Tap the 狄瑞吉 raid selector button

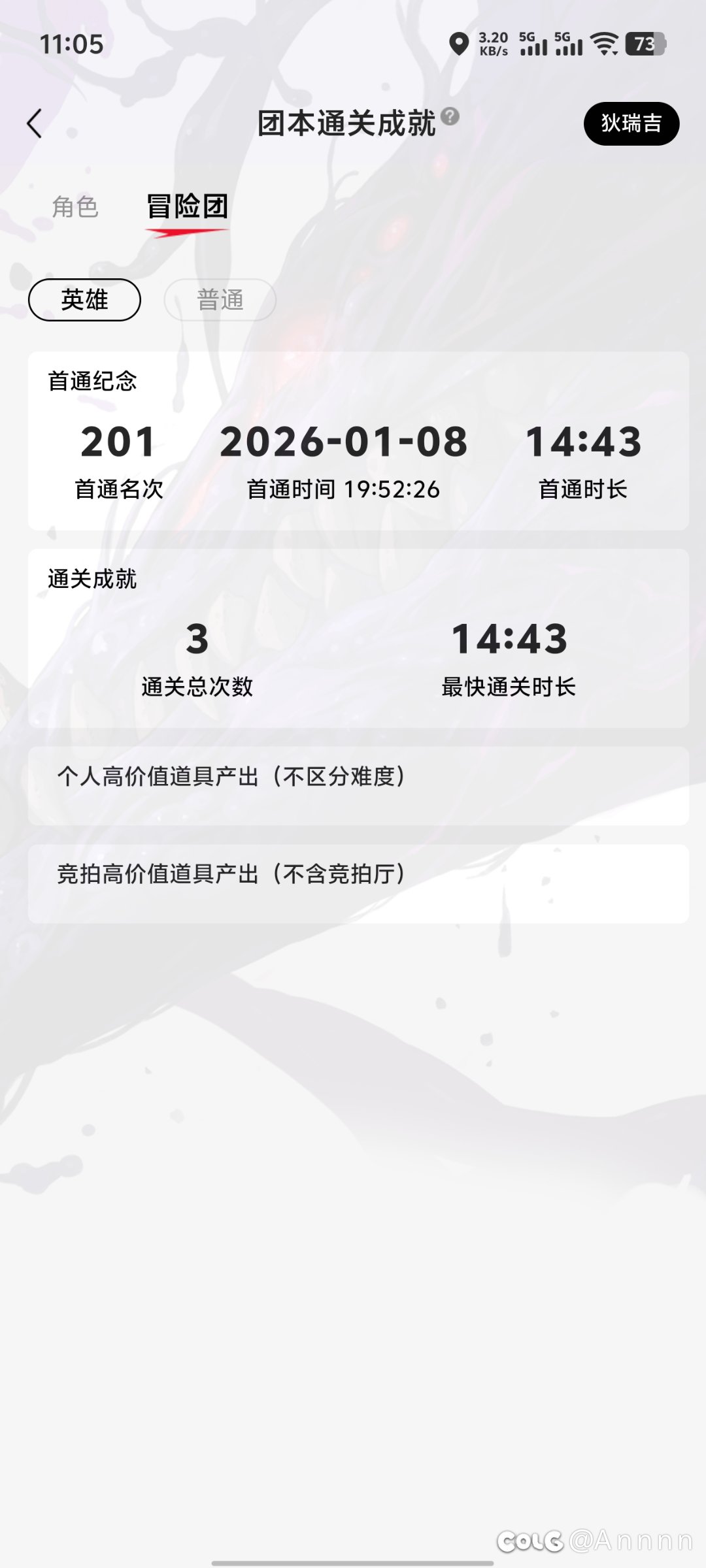(631, 123)
